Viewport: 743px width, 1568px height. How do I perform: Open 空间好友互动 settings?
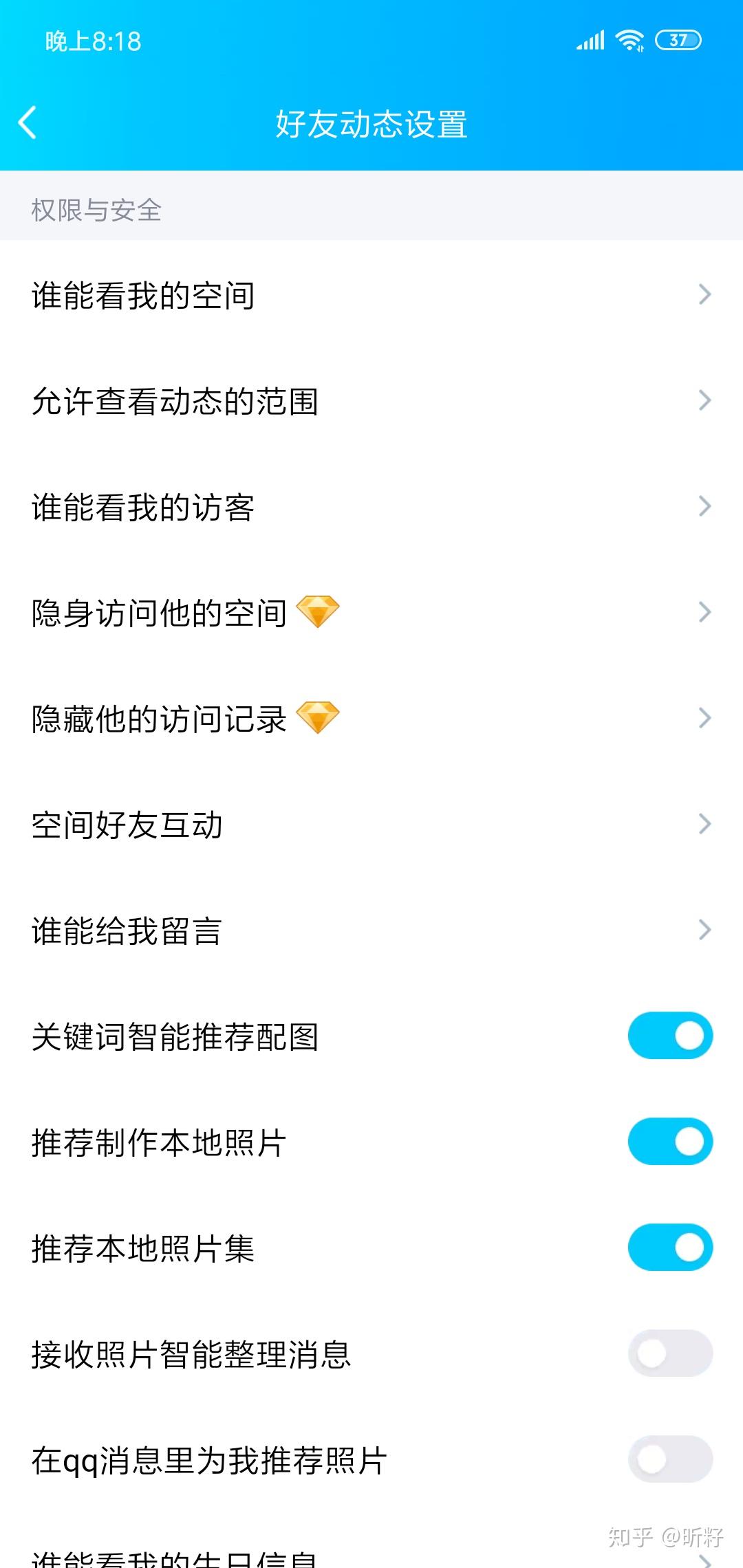(x=371, y=825)
